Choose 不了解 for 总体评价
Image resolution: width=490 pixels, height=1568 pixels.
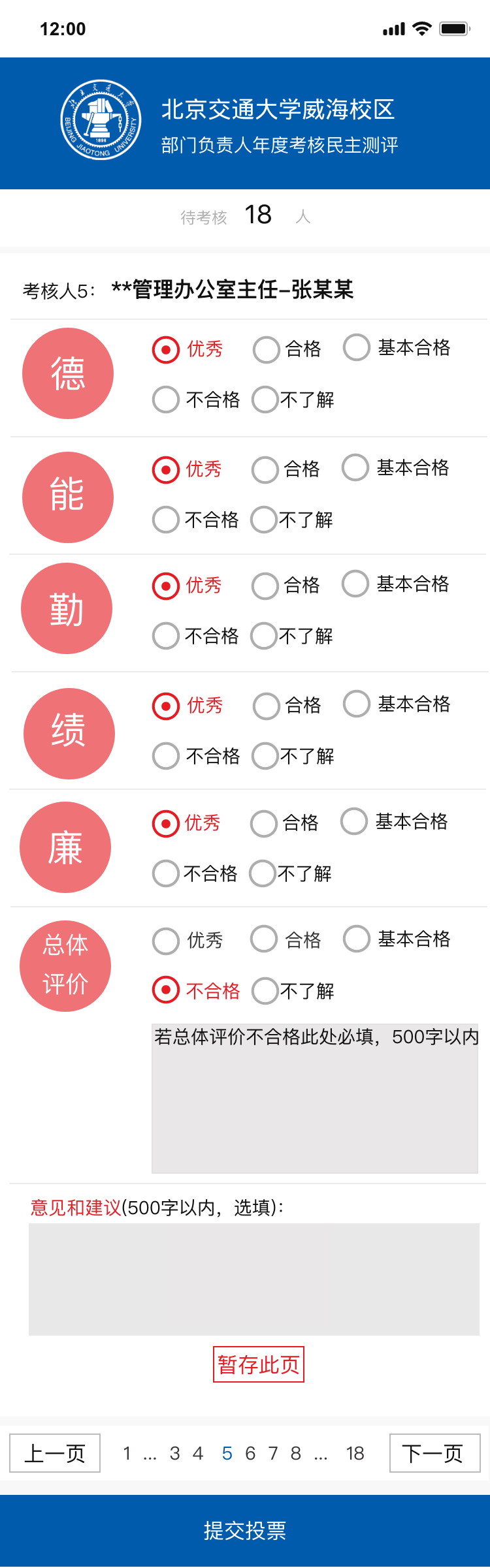[265, 991]
